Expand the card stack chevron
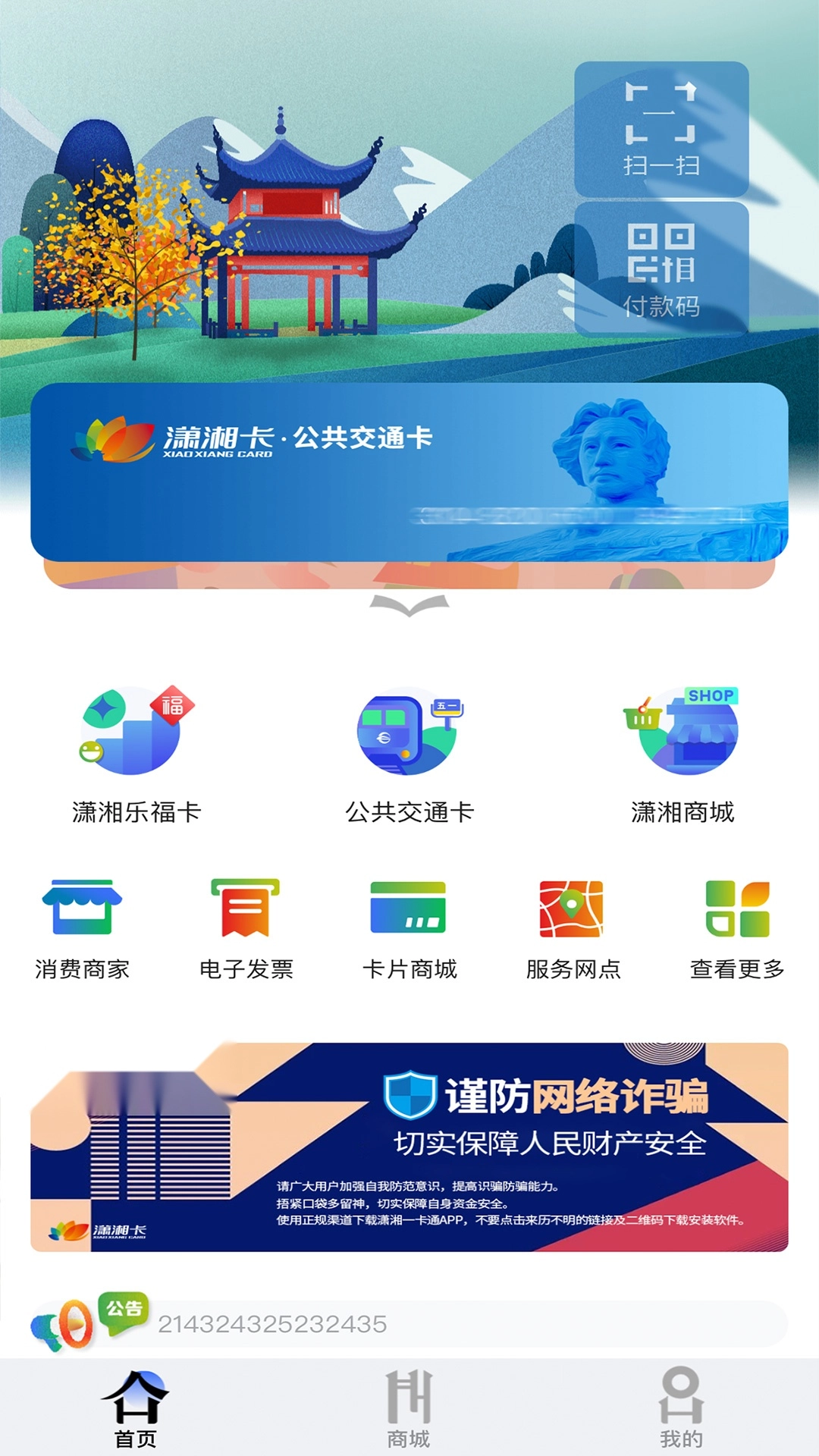Image resolution: width=819 pixels, height=1456 pixels. [409, 605]
